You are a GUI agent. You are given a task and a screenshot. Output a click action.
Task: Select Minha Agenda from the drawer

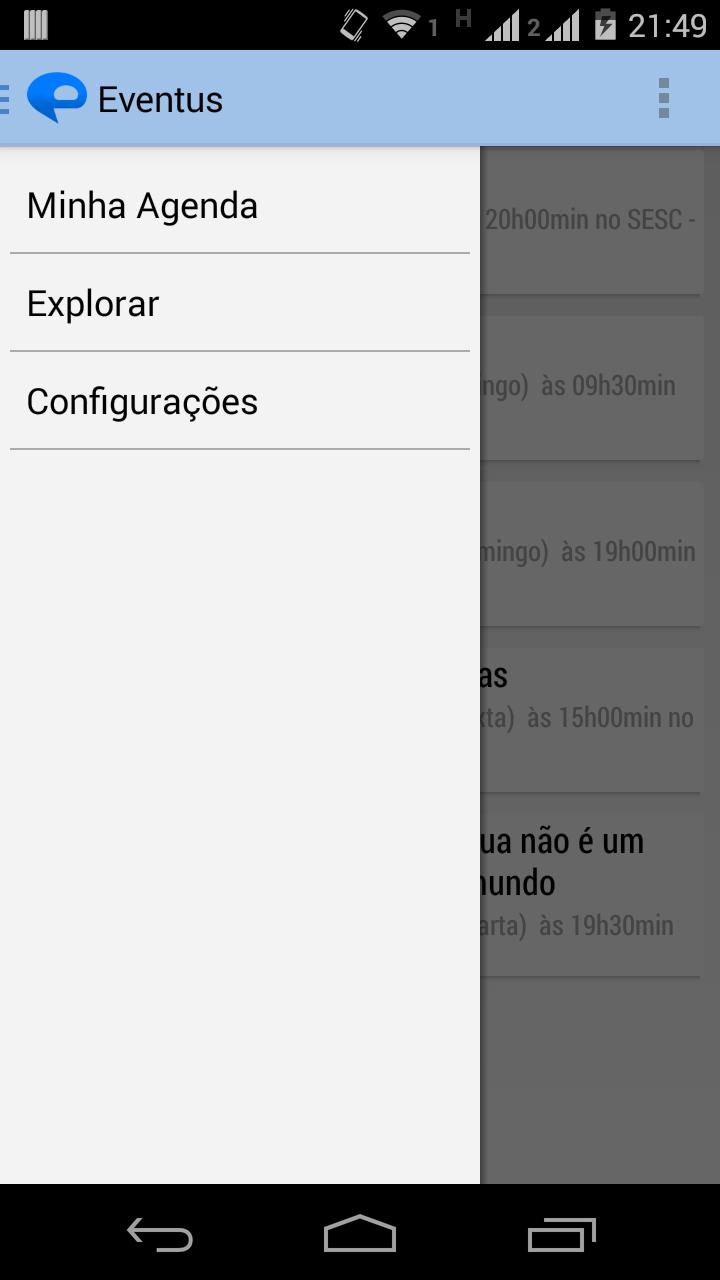pyautogui.click(x=142, y=204)
